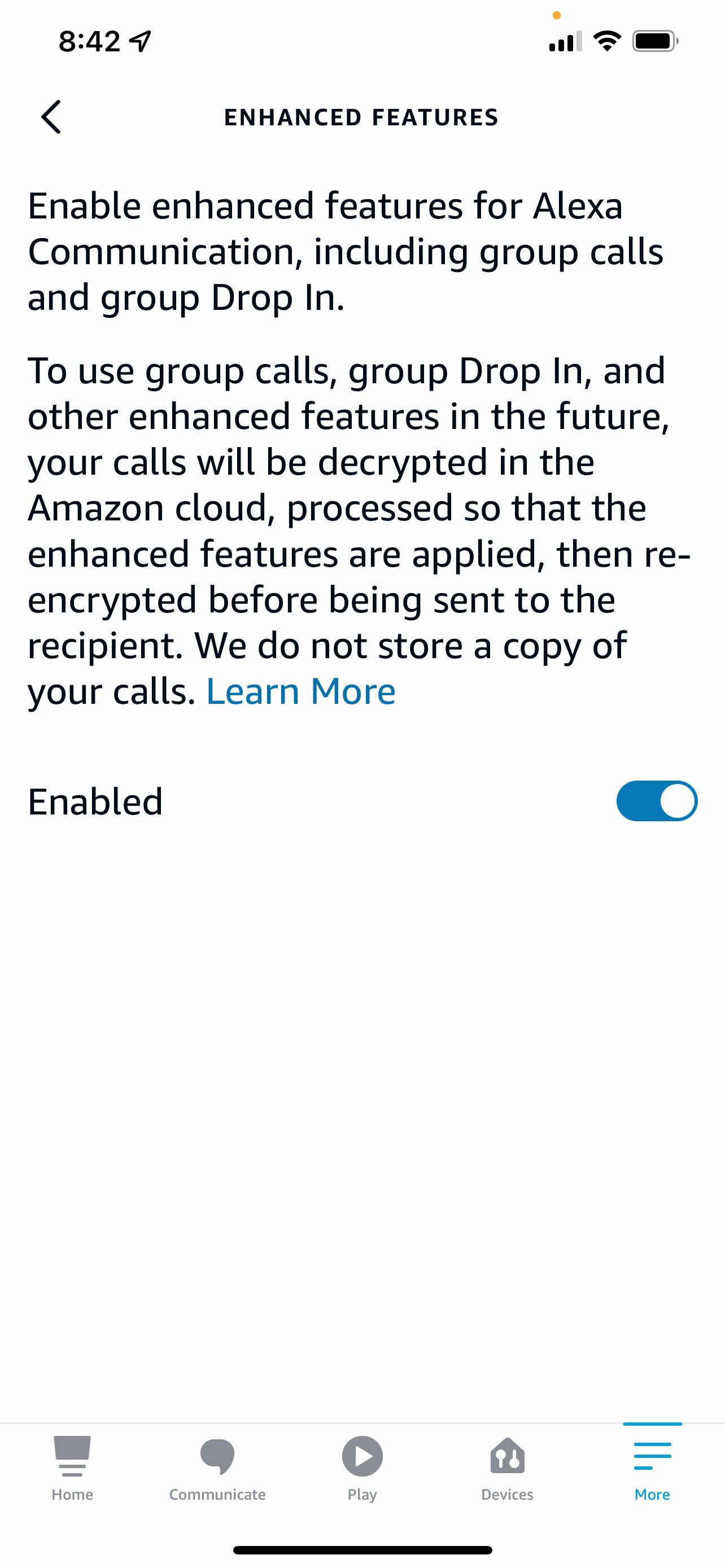Viewport: 725px width, 1568px height.
Task: Tap the Enabled label text
Action: pos(95,801)
